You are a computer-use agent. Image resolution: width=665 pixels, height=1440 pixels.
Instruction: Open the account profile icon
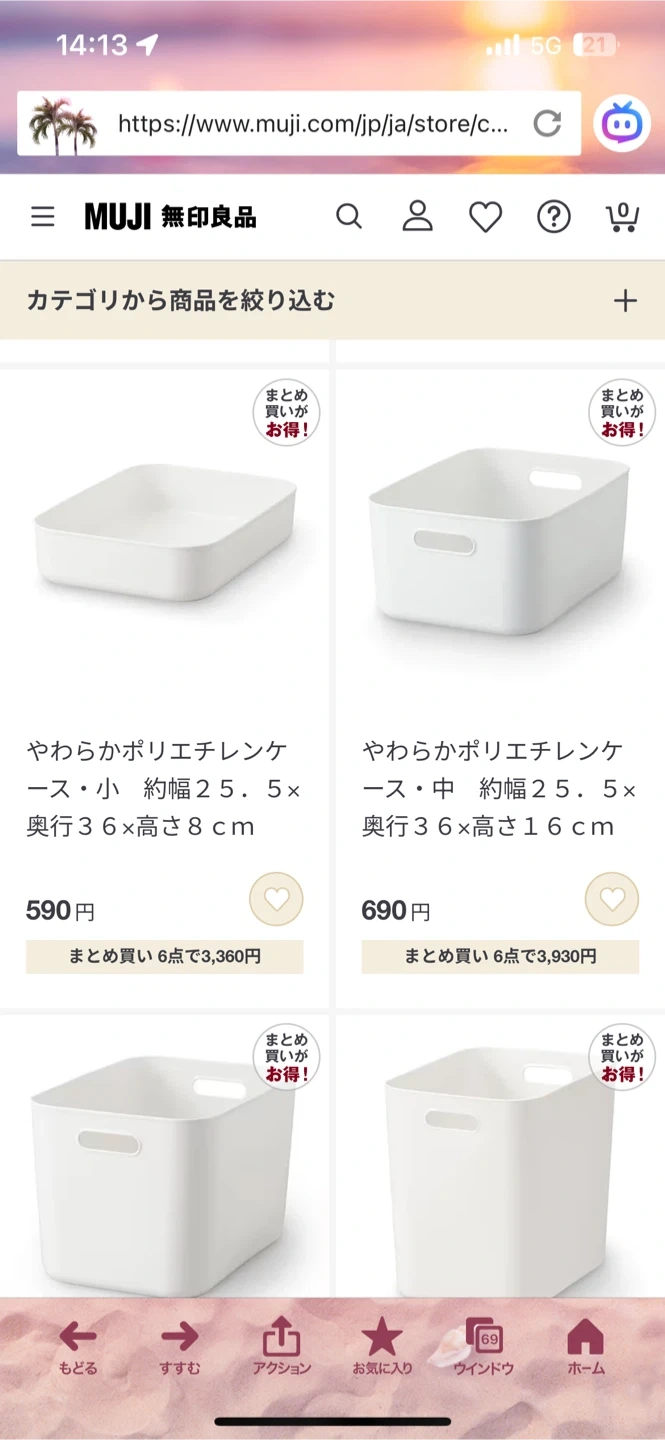coord(417,216)
